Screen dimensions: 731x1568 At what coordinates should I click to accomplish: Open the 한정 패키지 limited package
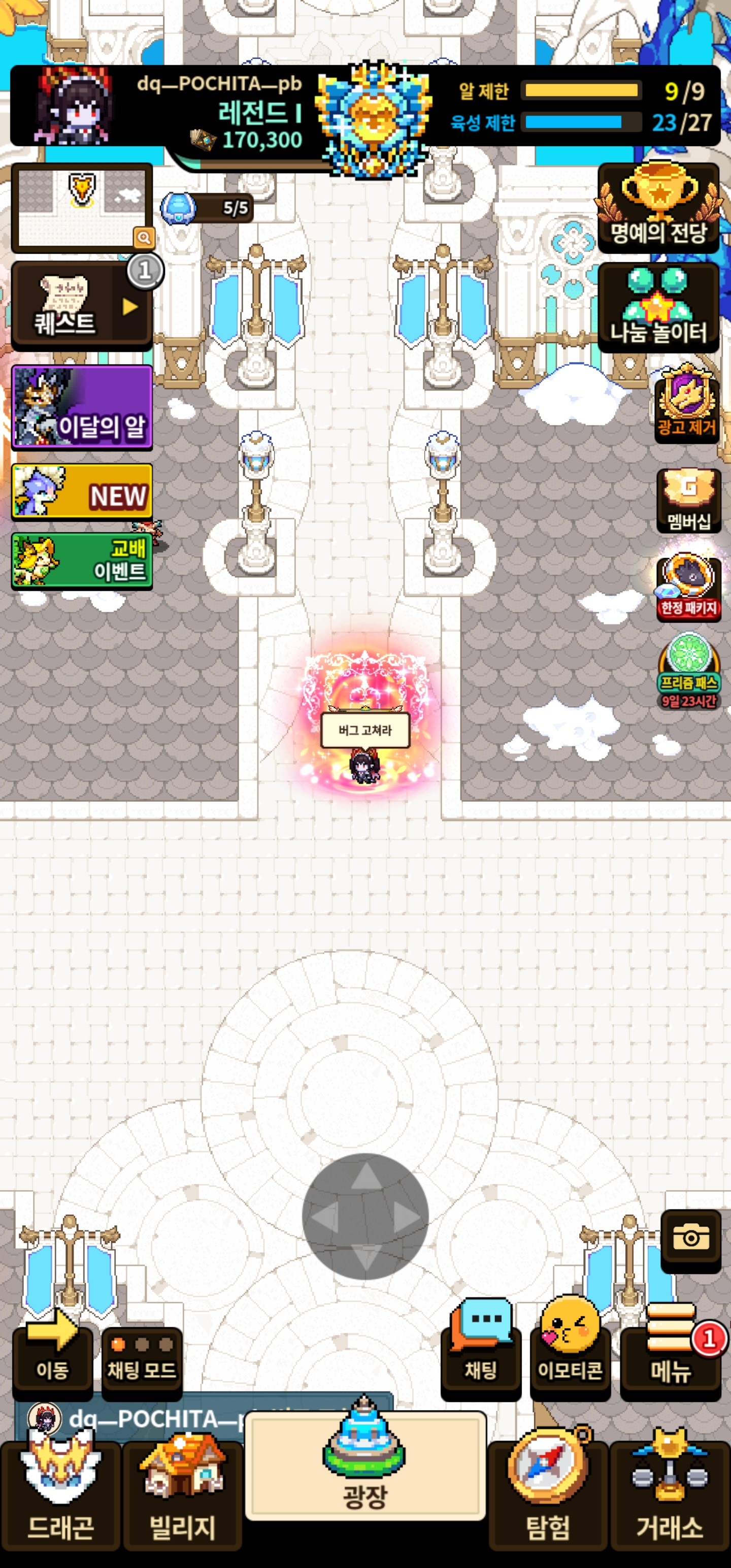[688, 586]
